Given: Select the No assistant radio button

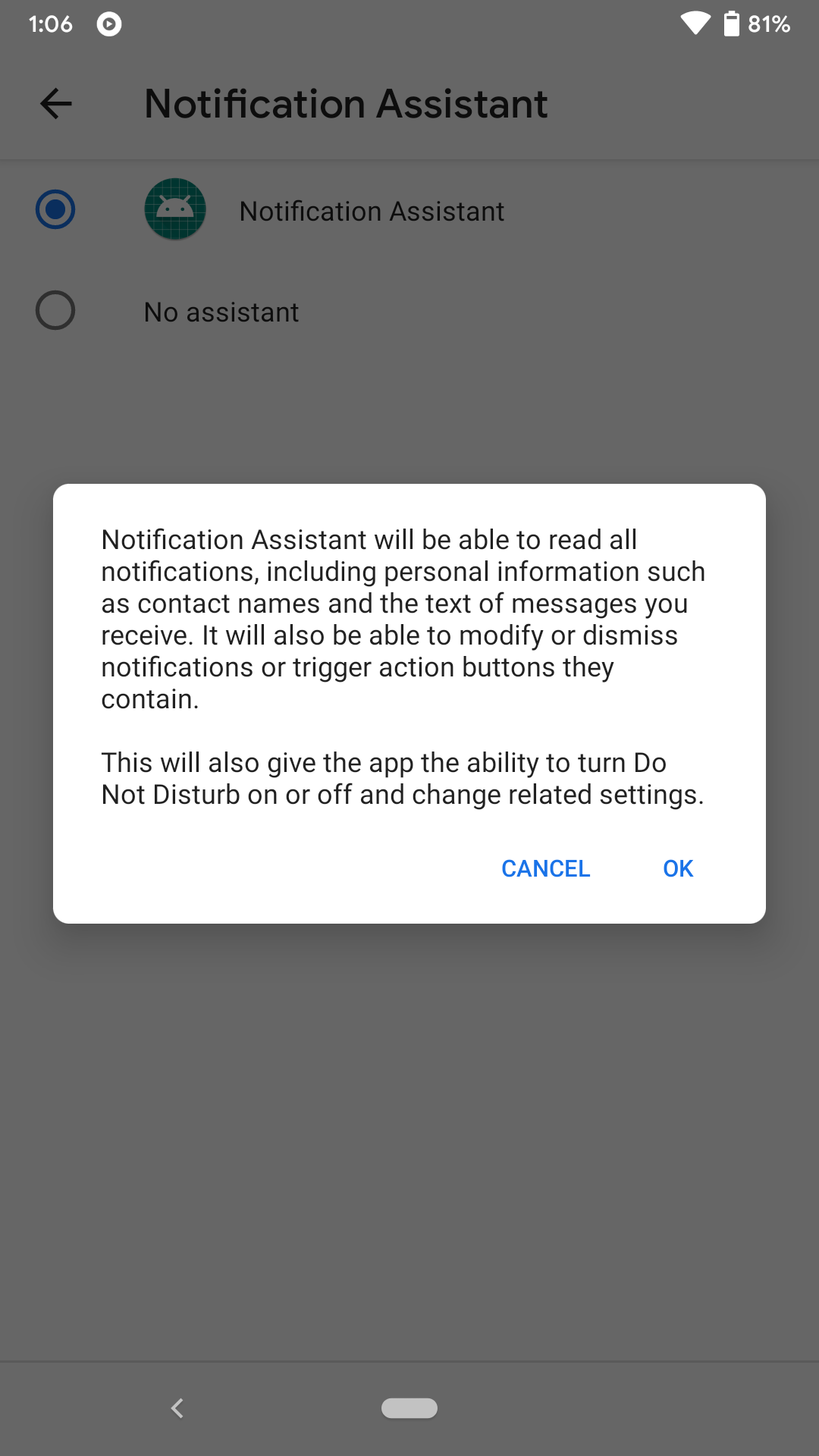Looking at the screenshot, I should tap(55, 311).
